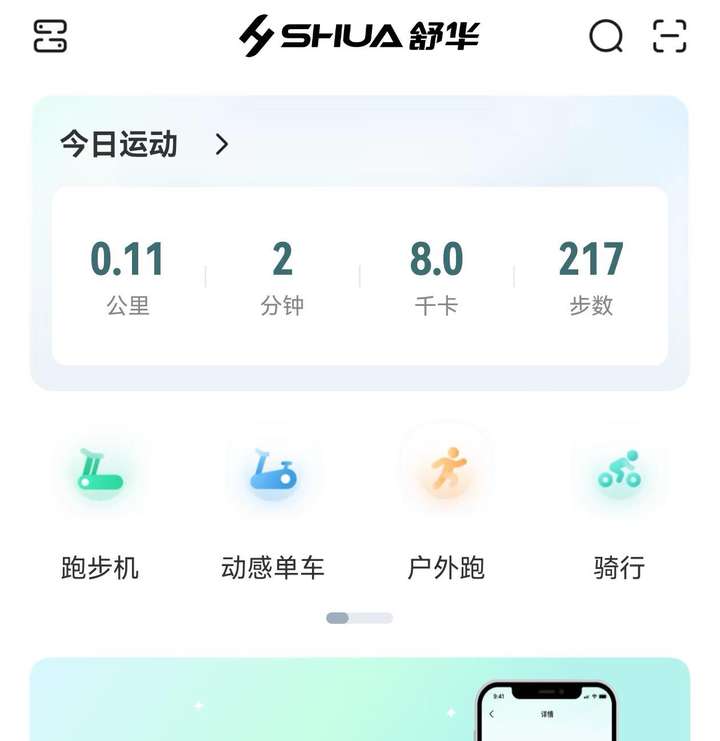
Task: Tap the 0.11 公里 distance stat
Action: click(x=129, y=275)
